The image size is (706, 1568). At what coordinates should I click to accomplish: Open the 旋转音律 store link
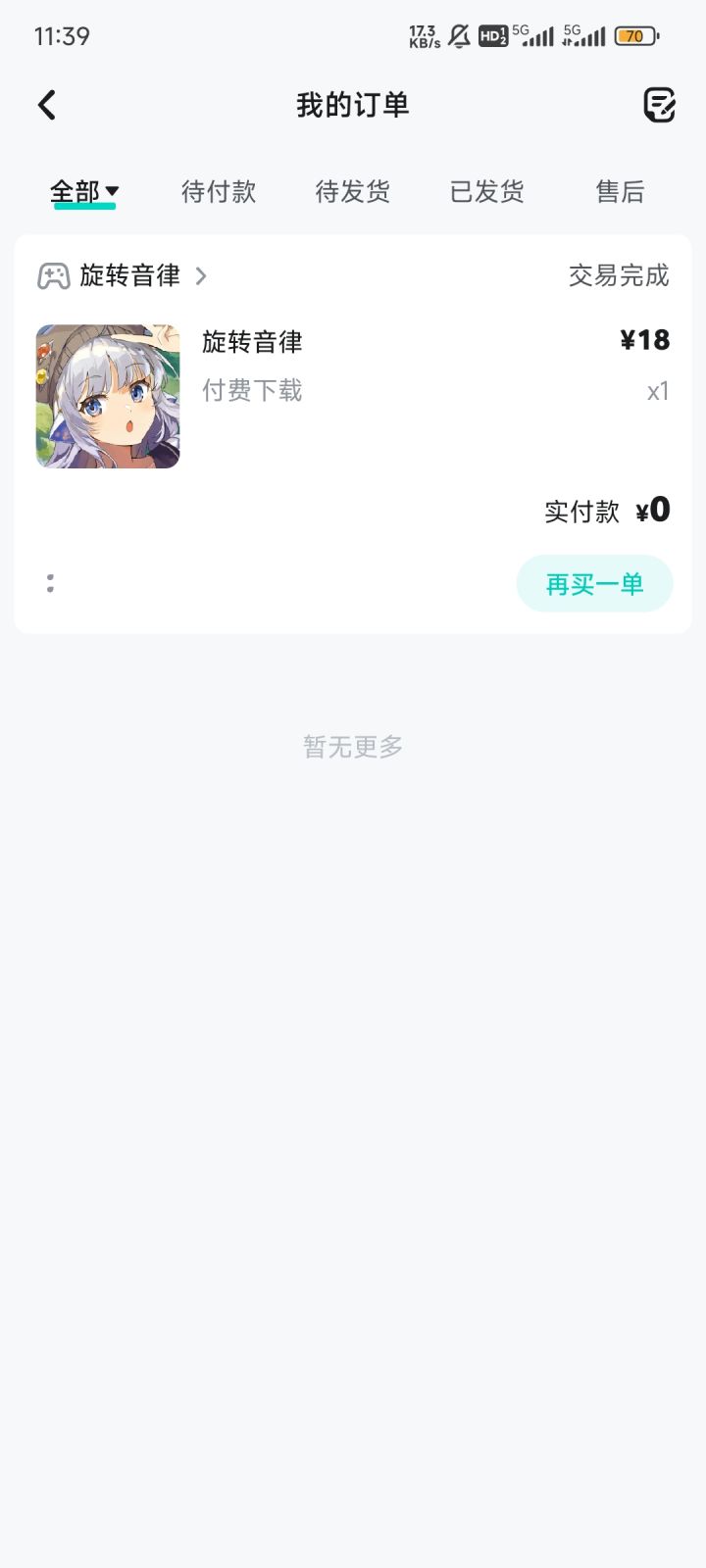[123, 276]
